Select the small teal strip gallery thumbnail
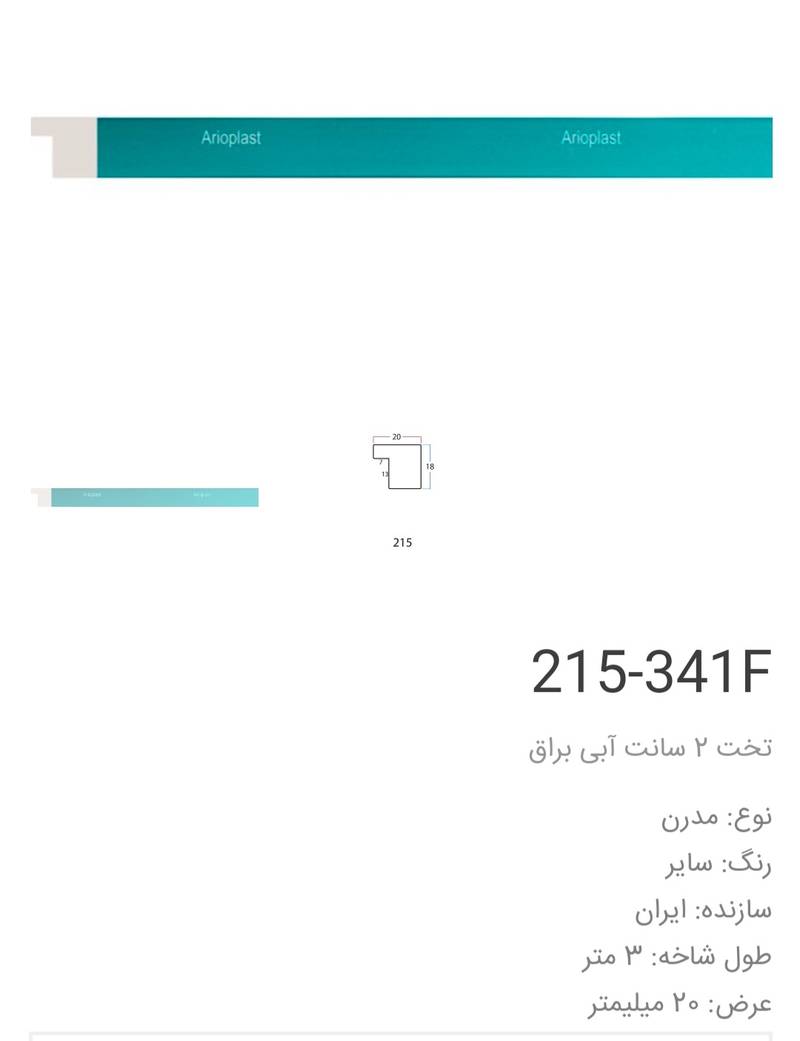800x1041 pixels. point(145,497)
